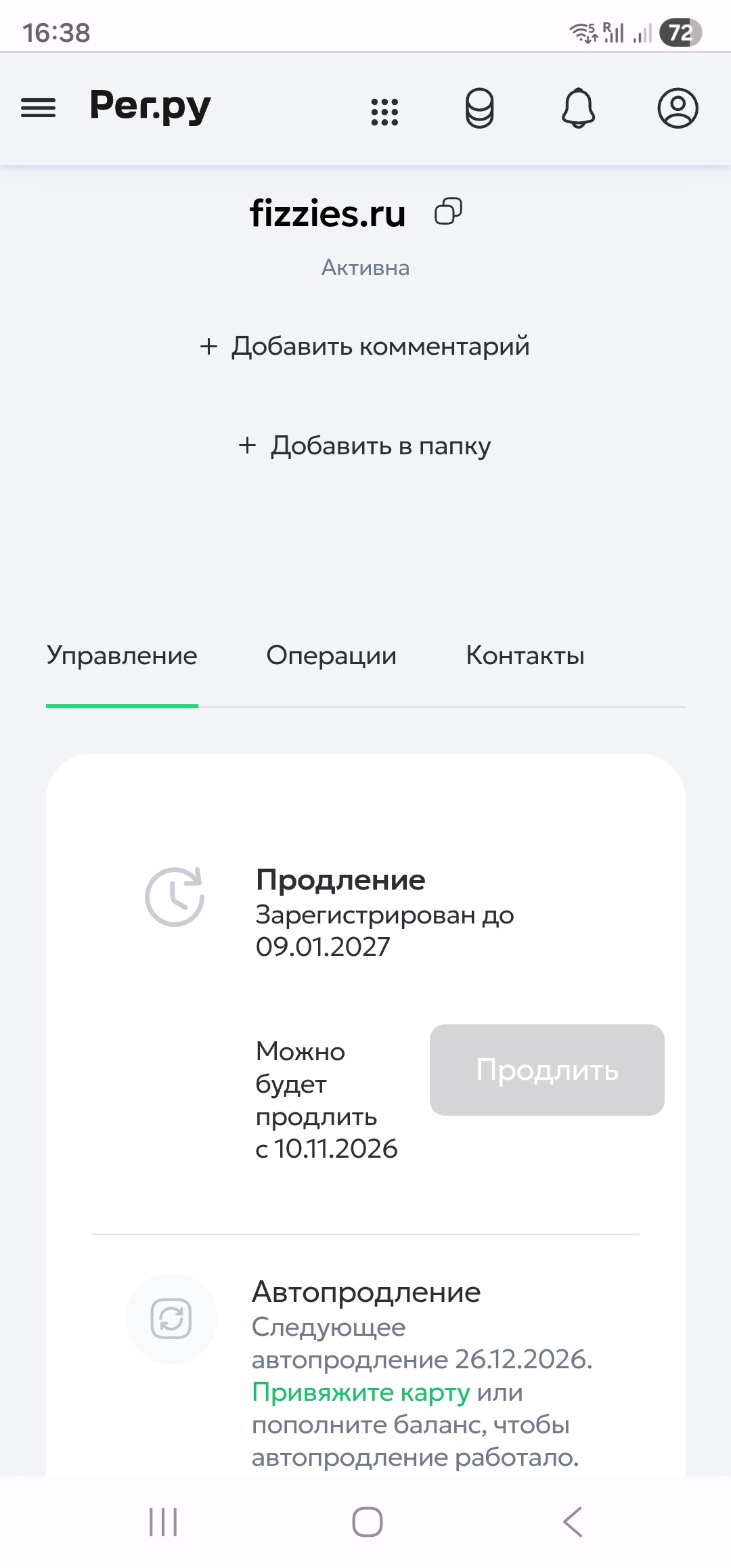
Task: Show recent apps from navigation bar
Action: [163, 1522]
